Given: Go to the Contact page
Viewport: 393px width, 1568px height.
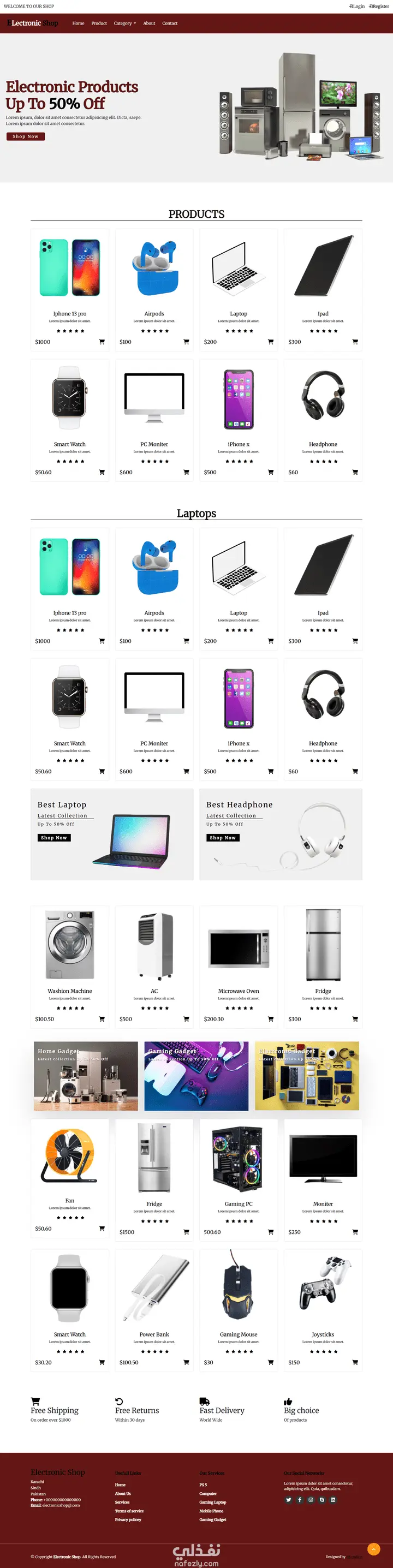Looking at the screenshot, I should pyautogui.click(x=170, y=23).
